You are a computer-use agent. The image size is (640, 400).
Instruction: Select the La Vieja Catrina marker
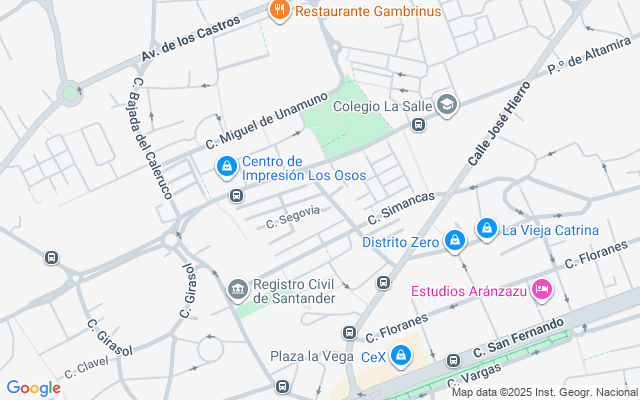486,229
